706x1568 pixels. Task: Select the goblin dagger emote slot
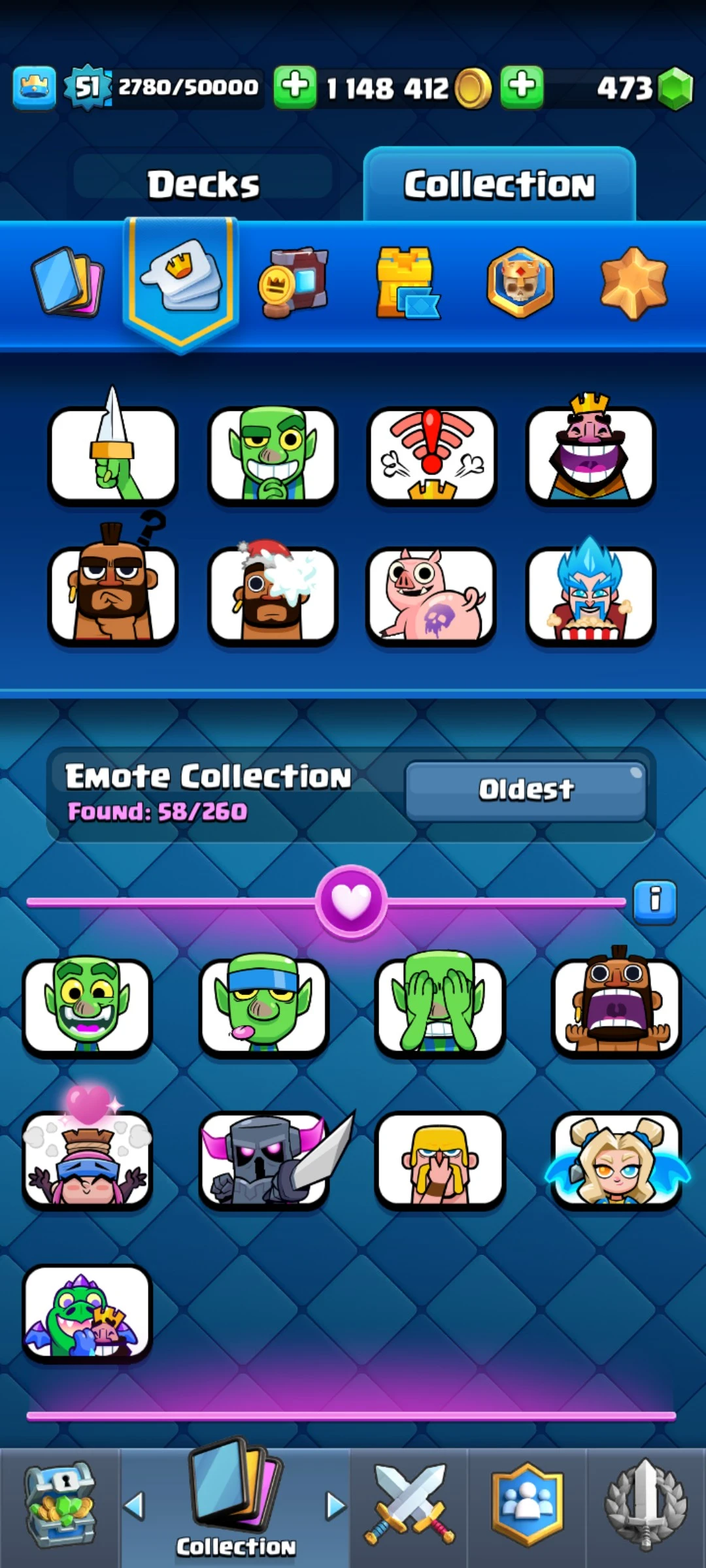tap(113, 454)
